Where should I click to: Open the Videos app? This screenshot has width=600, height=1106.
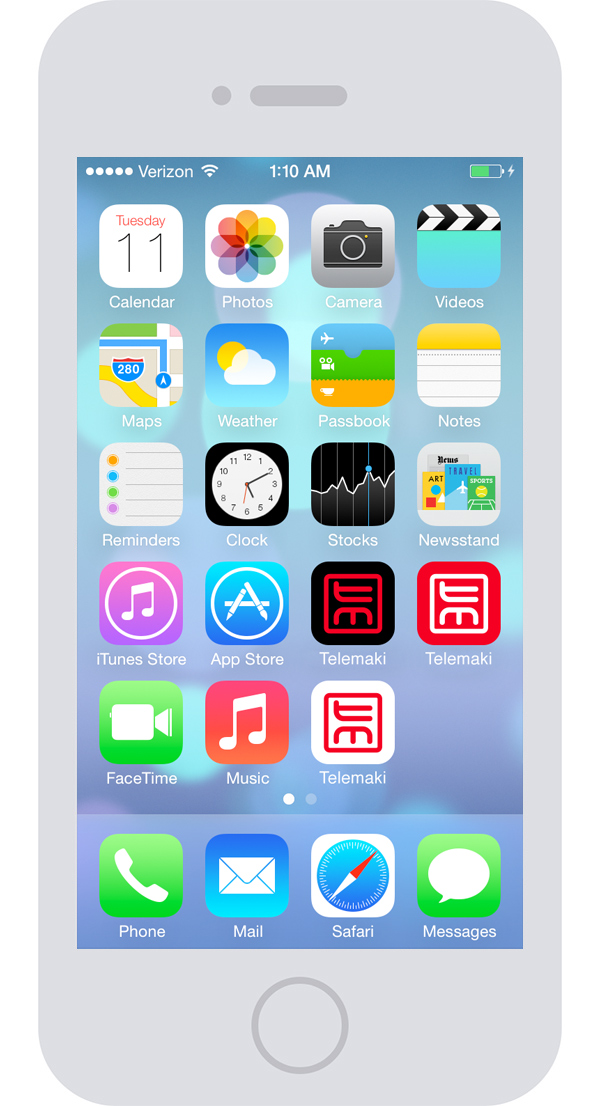tap(459, 246)
